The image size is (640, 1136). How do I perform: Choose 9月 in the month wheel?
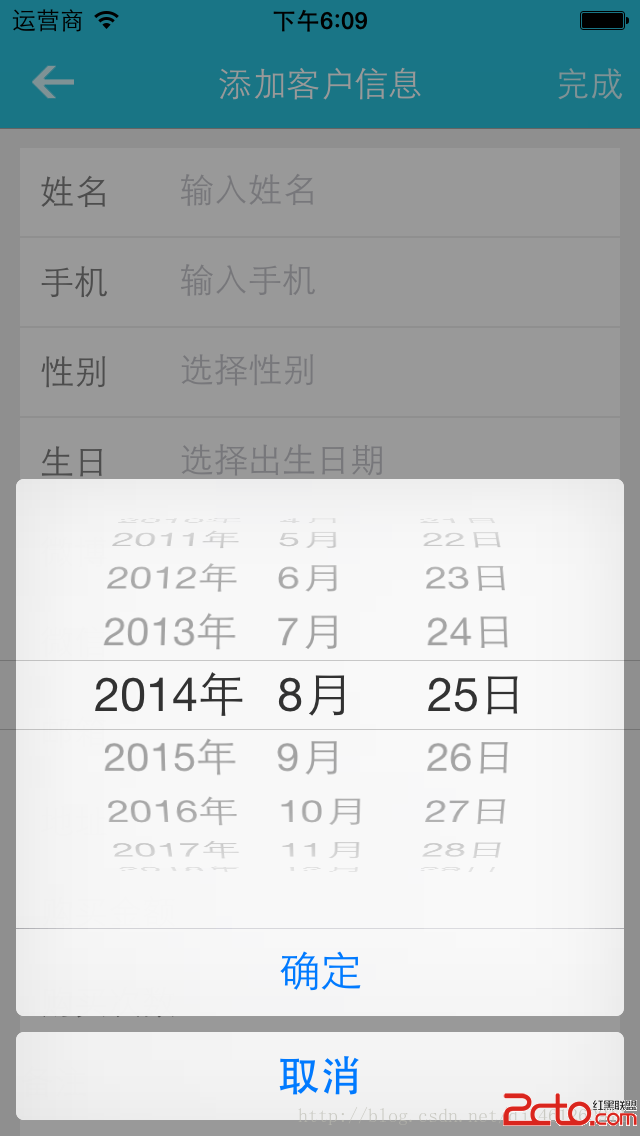pos(309,758)
